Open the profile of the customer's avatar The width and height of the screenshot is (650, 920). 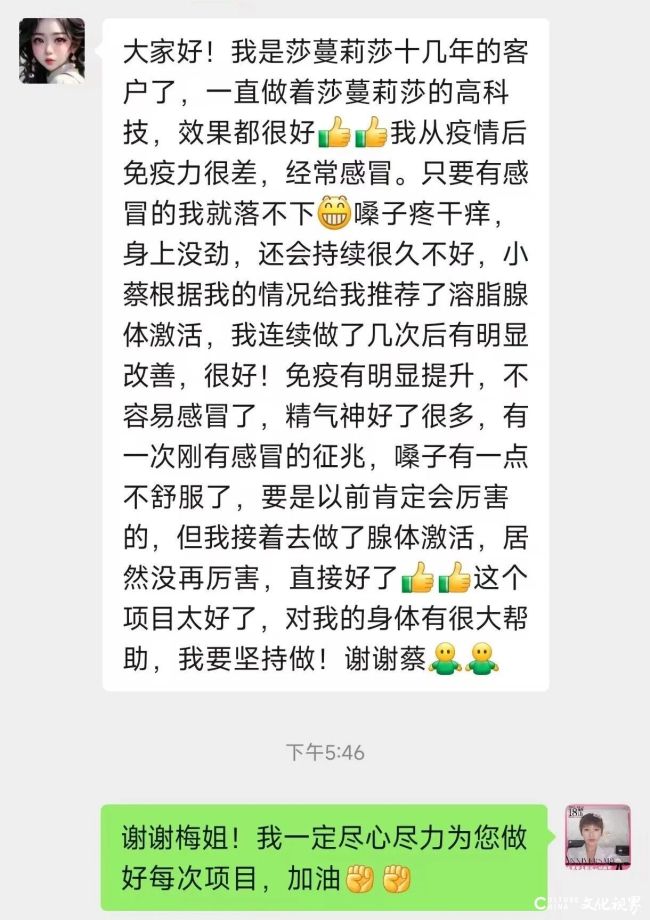point(52,51)
